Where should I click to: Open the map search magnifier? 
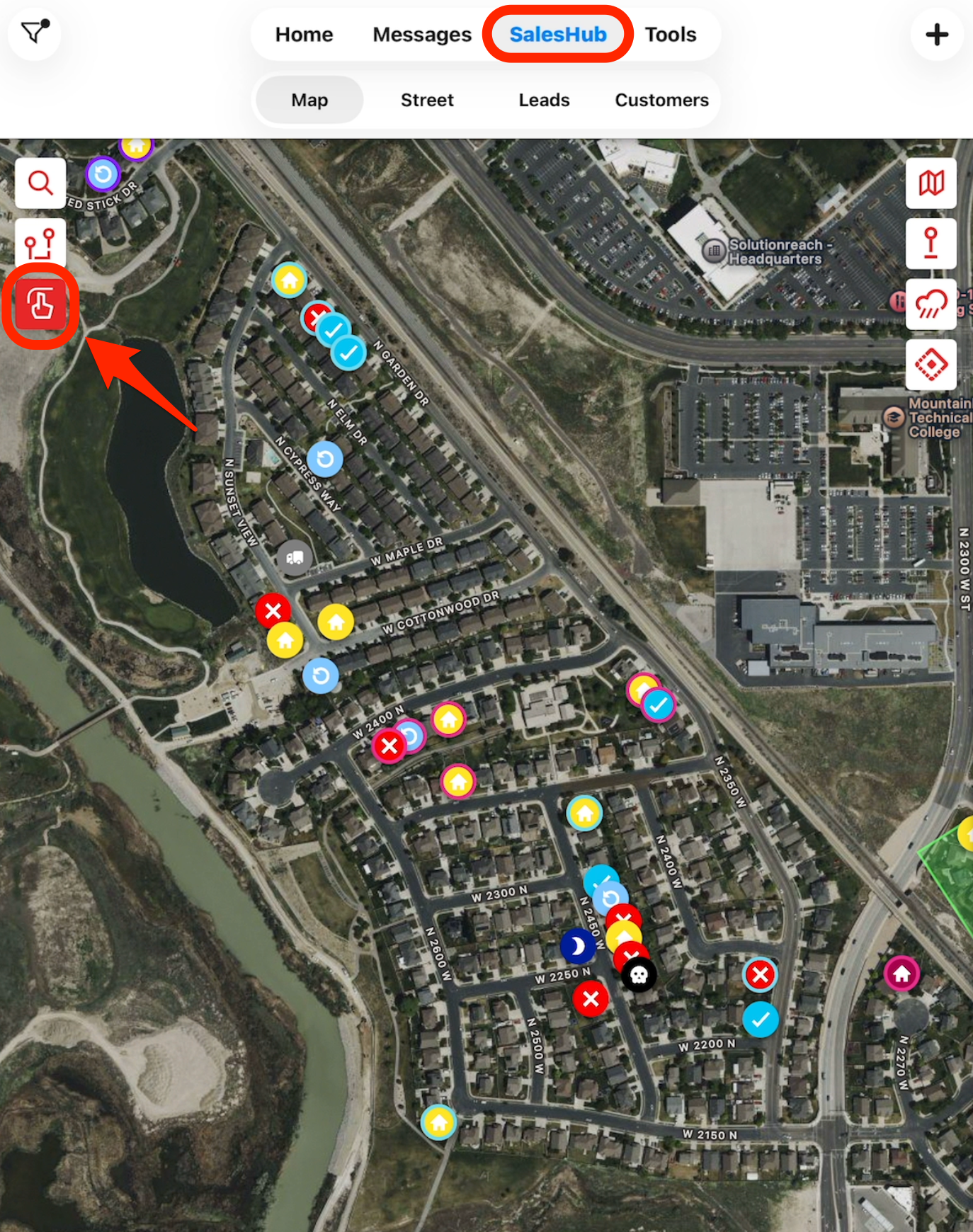tap(40, 183)
